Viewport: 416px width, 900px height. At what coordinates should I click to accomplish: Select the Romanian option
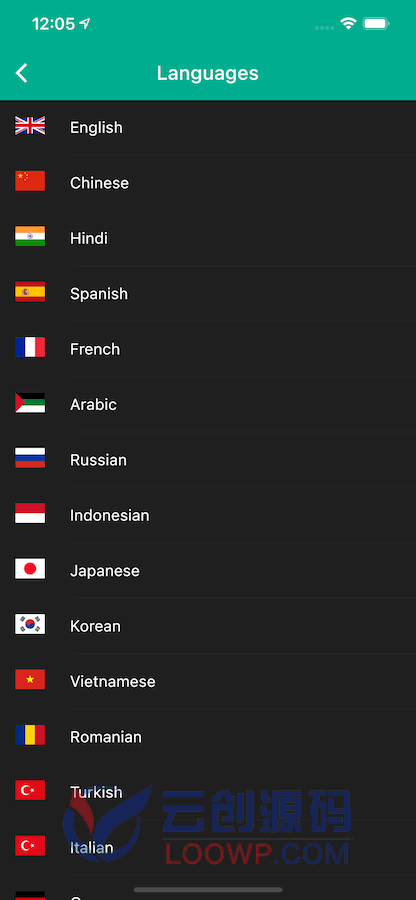208,737
